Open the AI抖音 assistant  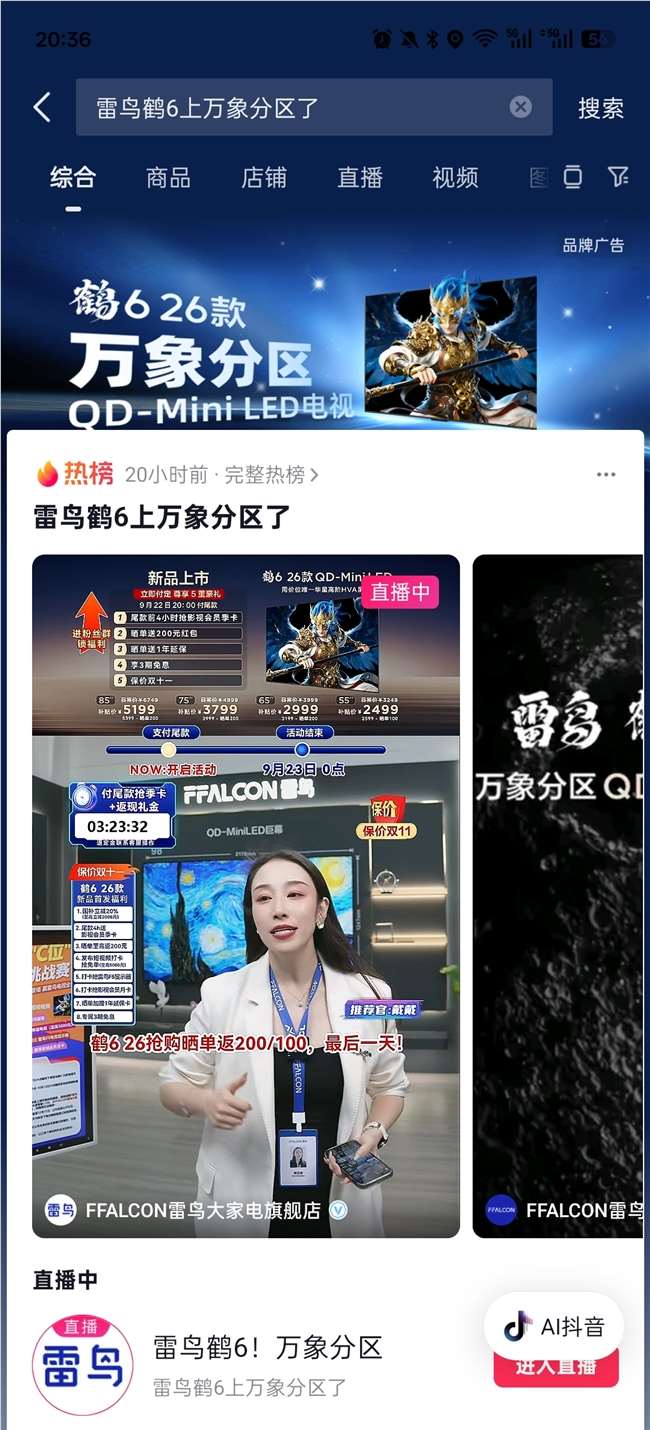coord(555,1326)
